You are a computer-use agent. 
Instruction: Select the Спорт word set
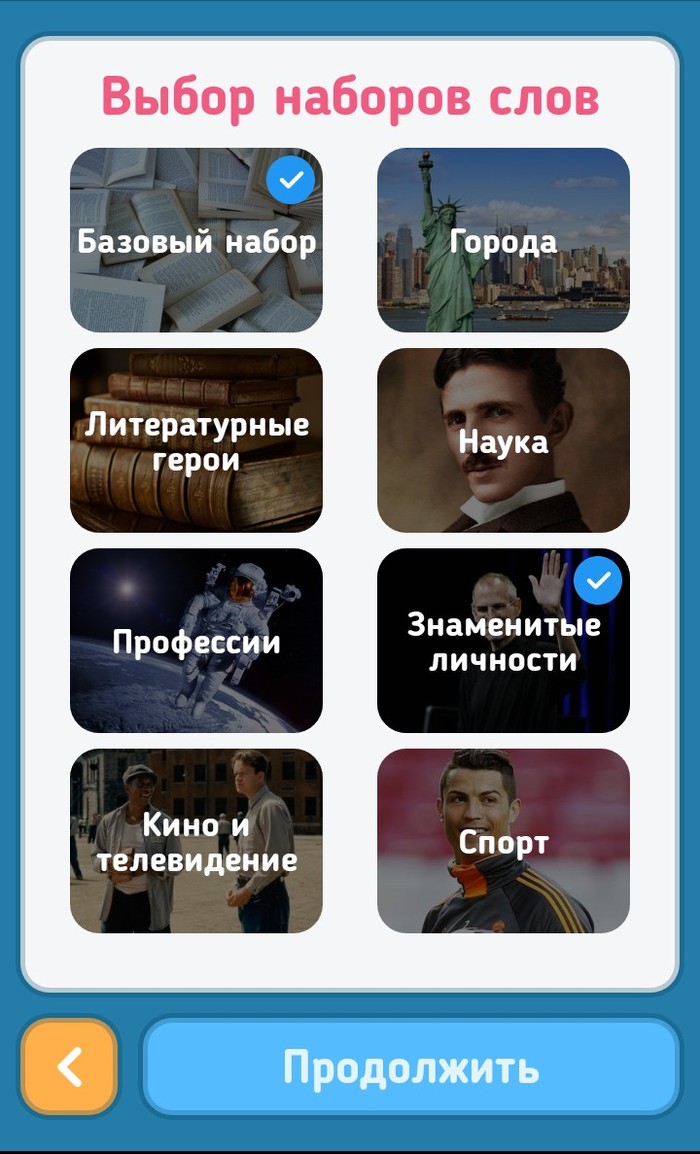[x=503, y=840]
